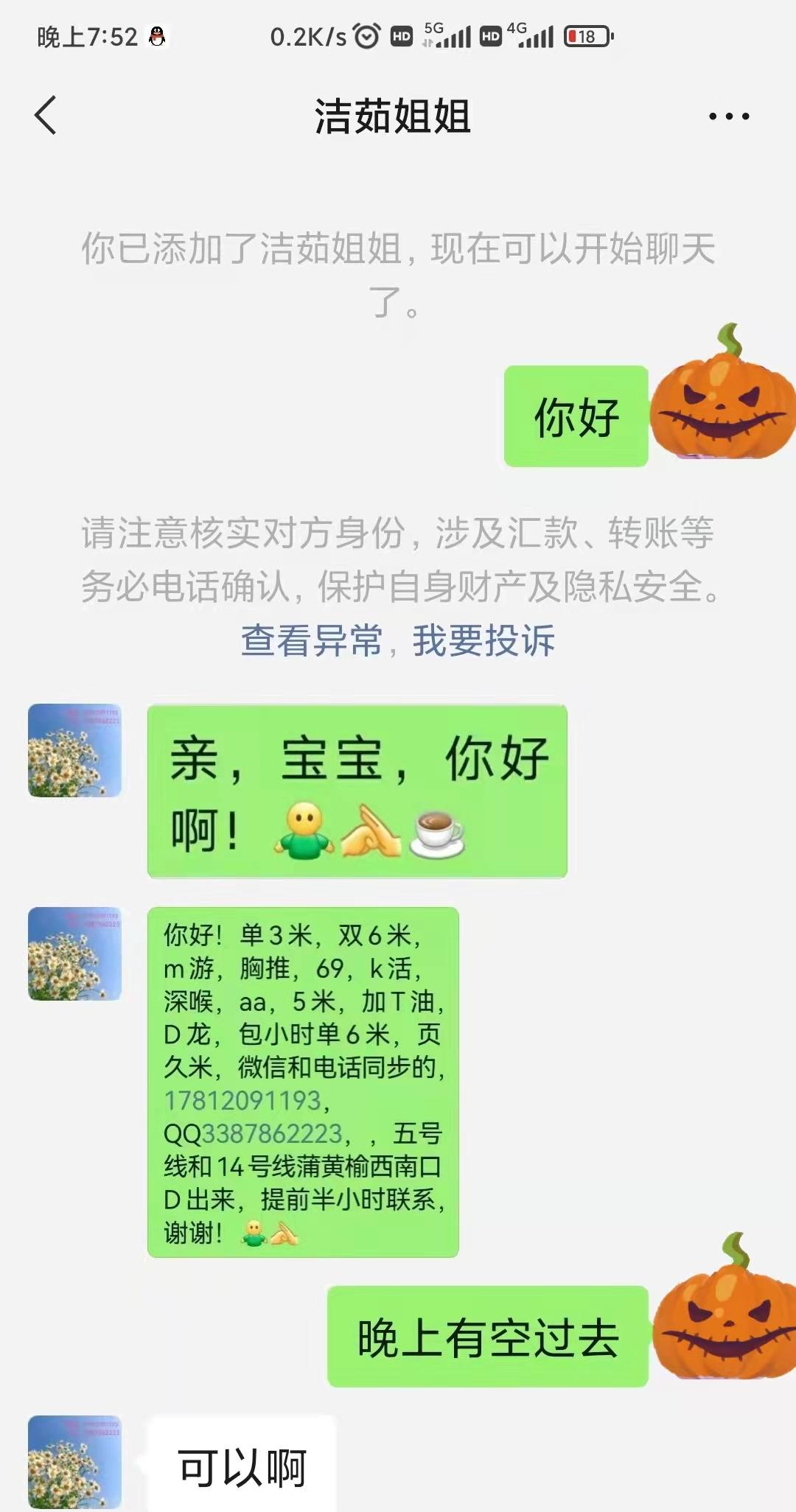Go back to the chat list
This screenshot has height=1512, width=796.
coord(46,116)
